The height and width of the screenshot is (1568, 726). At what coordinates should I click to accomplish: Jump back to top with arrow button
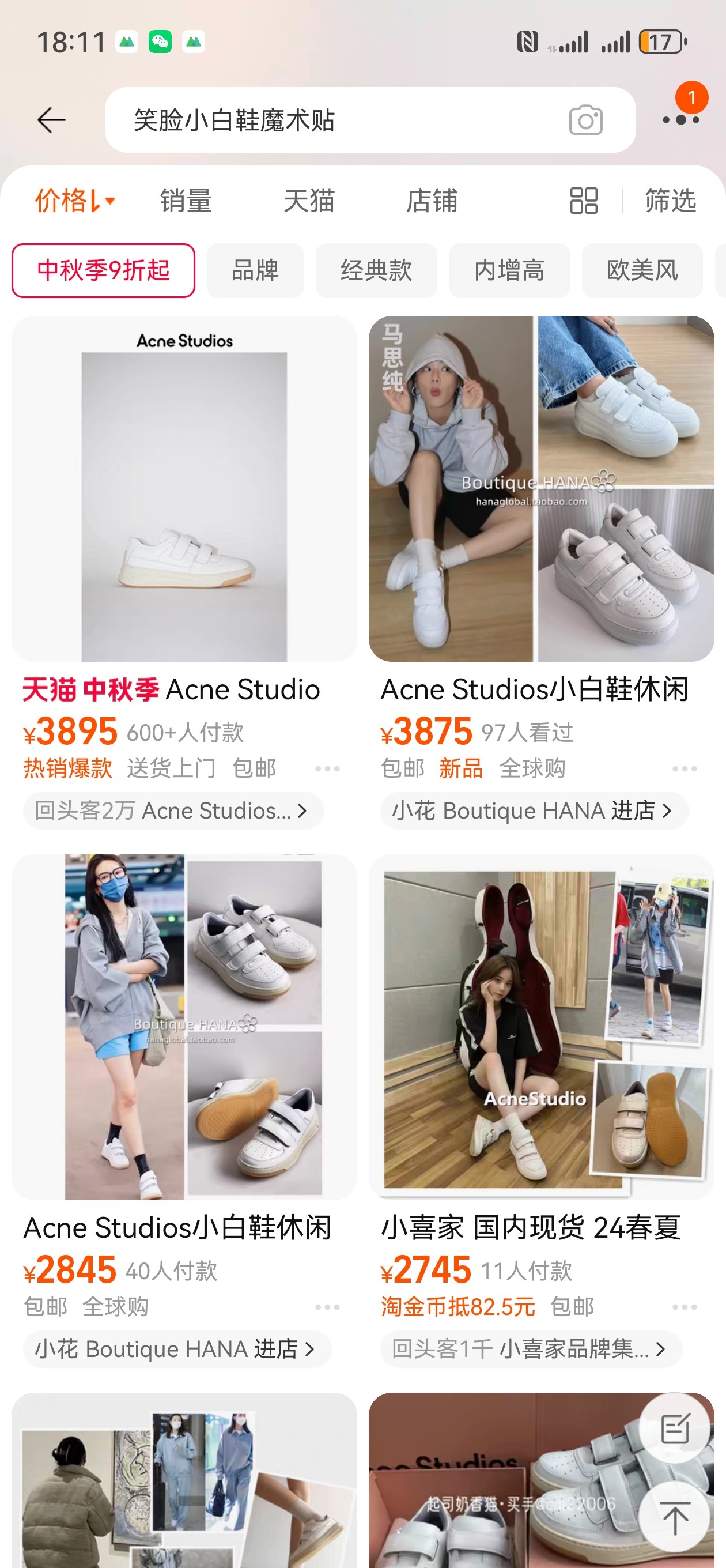point(674,1517)
